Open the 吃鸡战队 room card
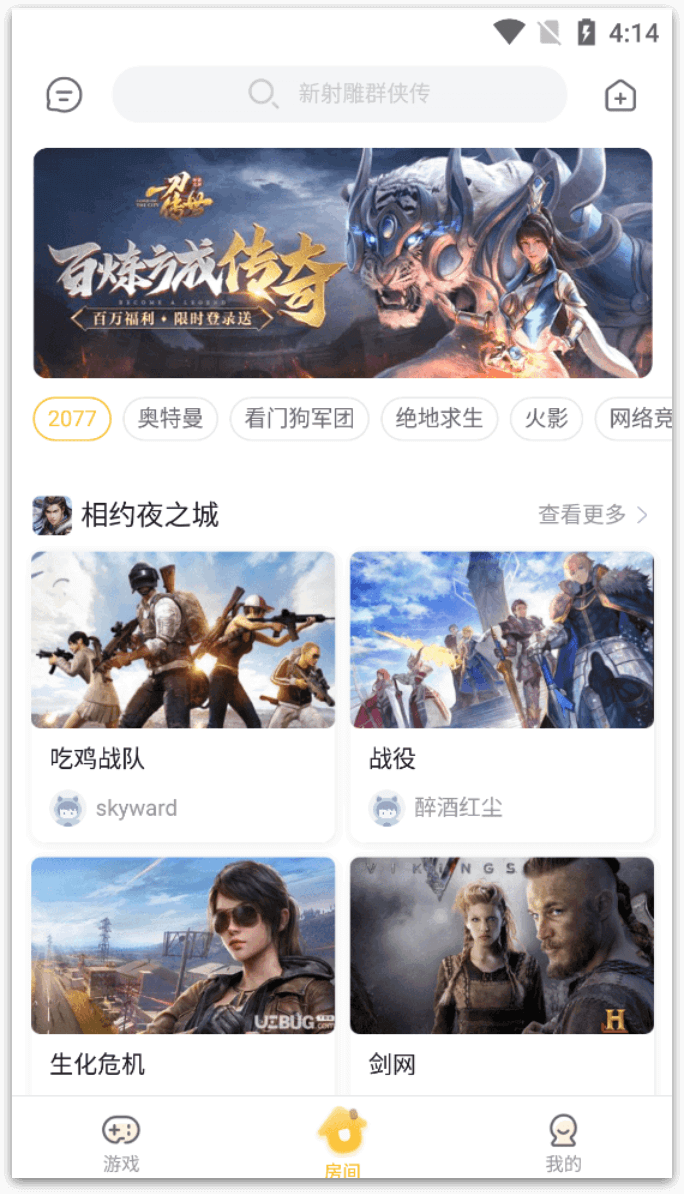This screenshot has height=1194, width=684. tap(183, 695)
